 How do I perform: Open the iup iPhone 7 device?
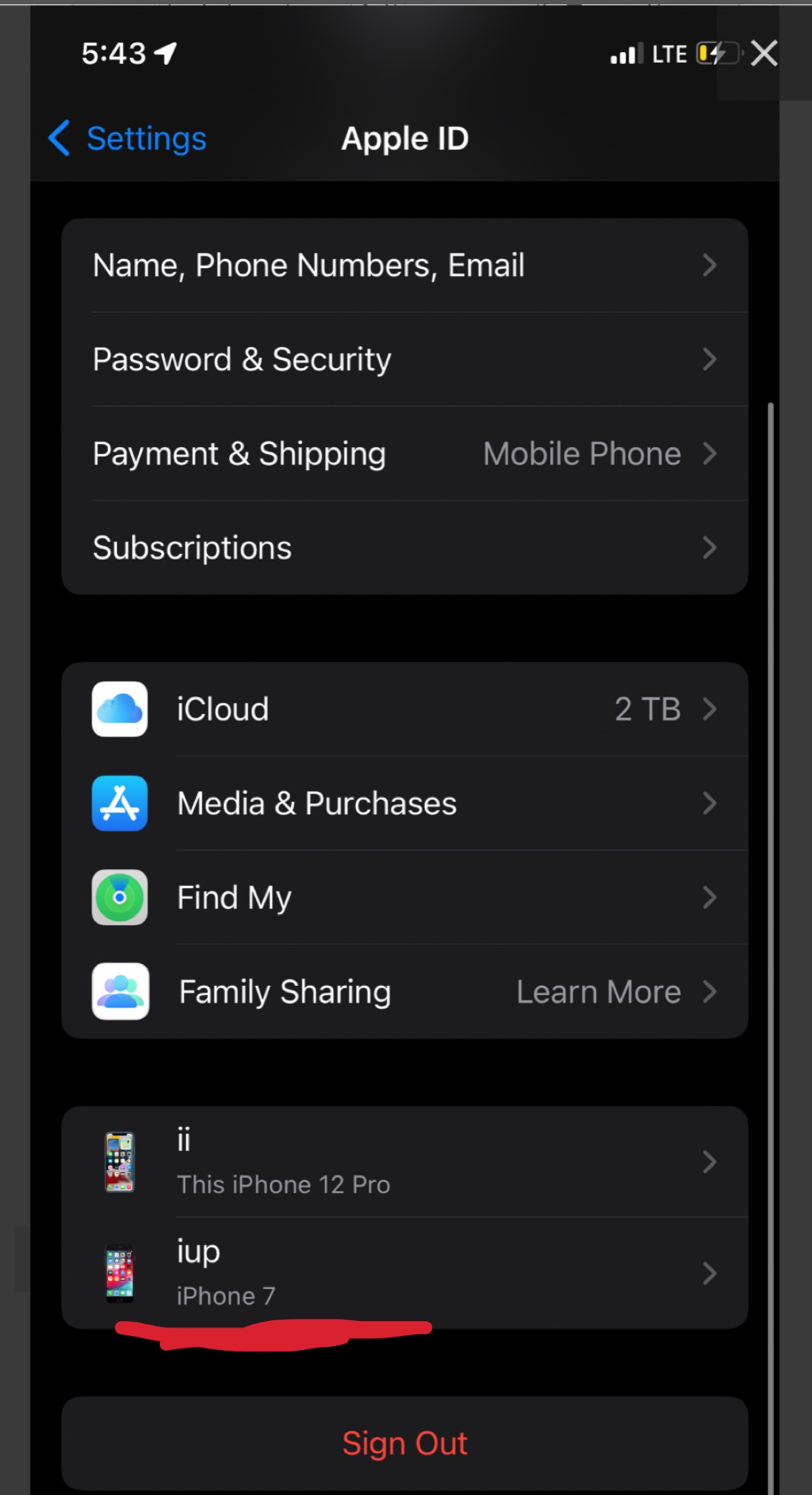(405, 1274)
